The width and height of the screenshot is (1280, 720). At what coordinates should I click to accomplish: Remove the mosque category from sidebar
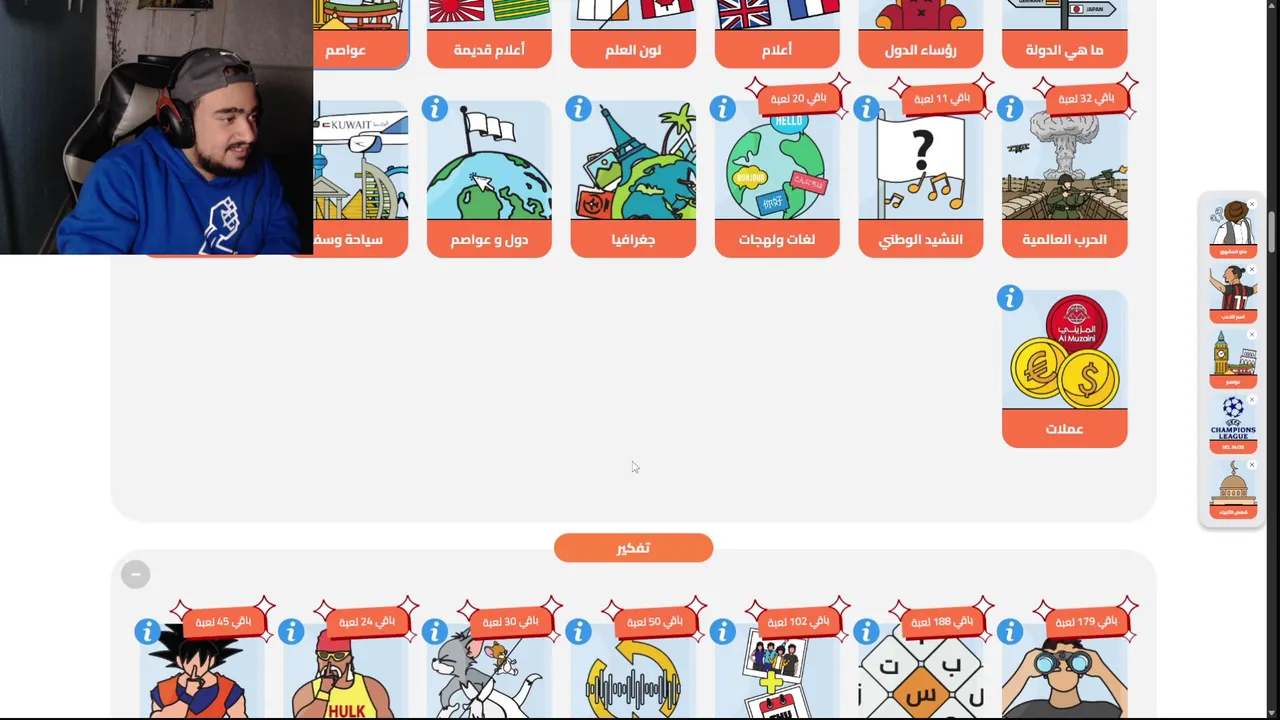pos(1252,465)
